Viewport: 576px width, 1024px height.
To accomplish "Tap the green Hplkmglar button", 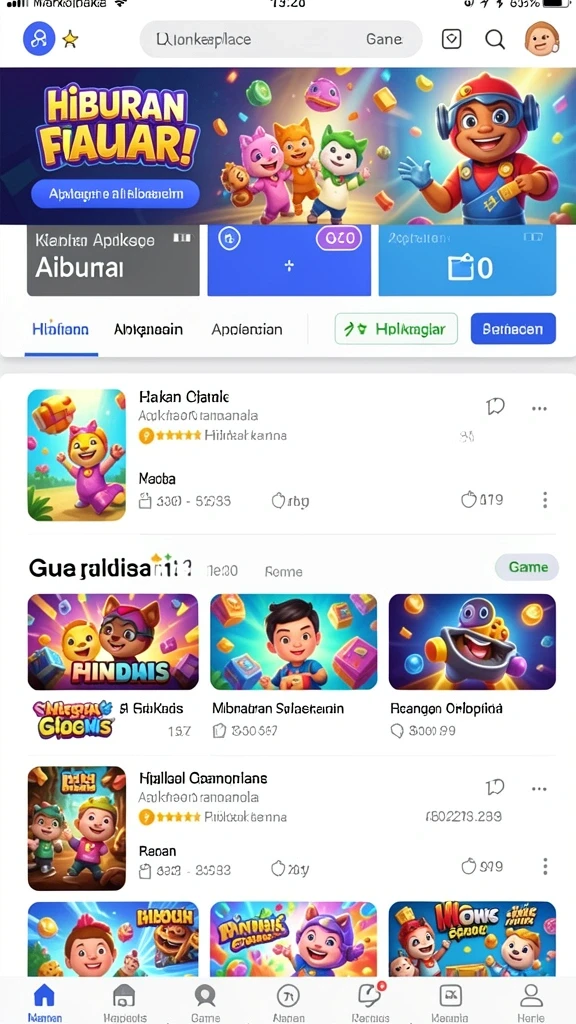I will pyautogui.click(x=396, y=328).
